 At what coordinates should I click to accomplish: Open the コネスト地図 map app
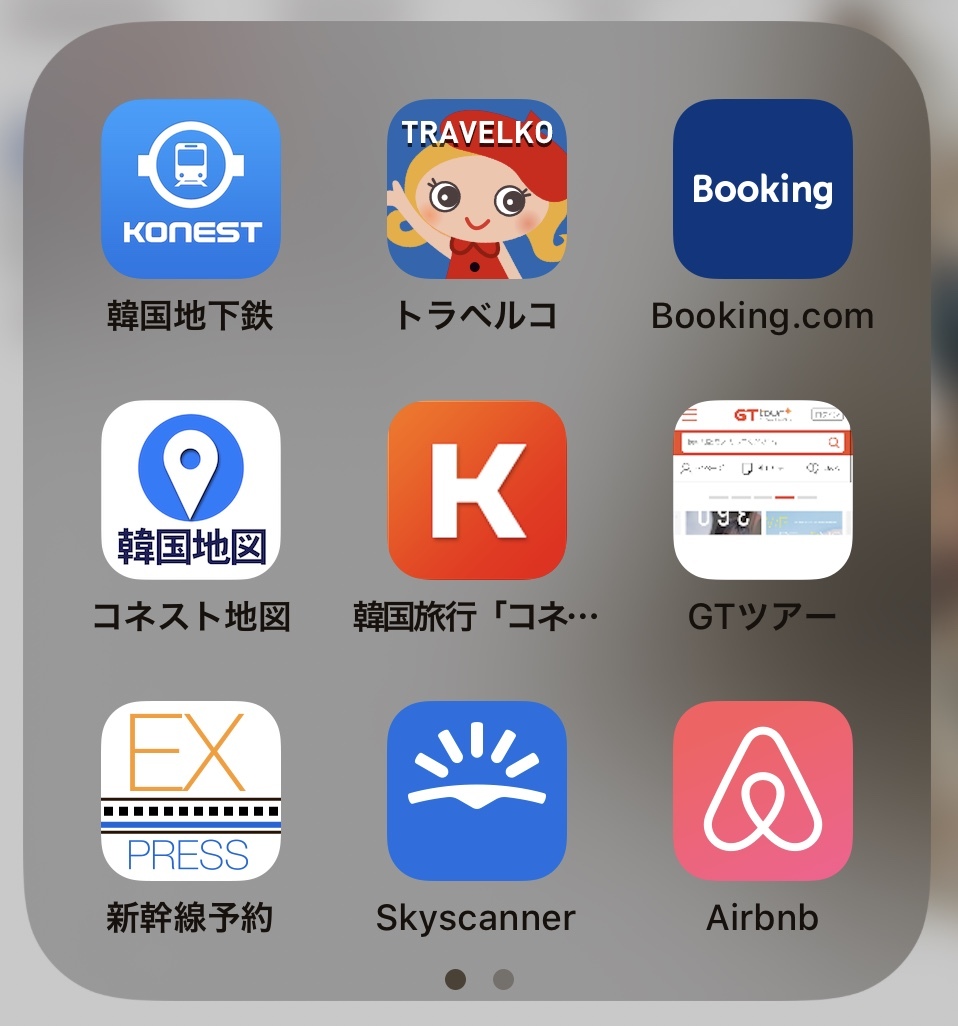(x=190, y=489)
